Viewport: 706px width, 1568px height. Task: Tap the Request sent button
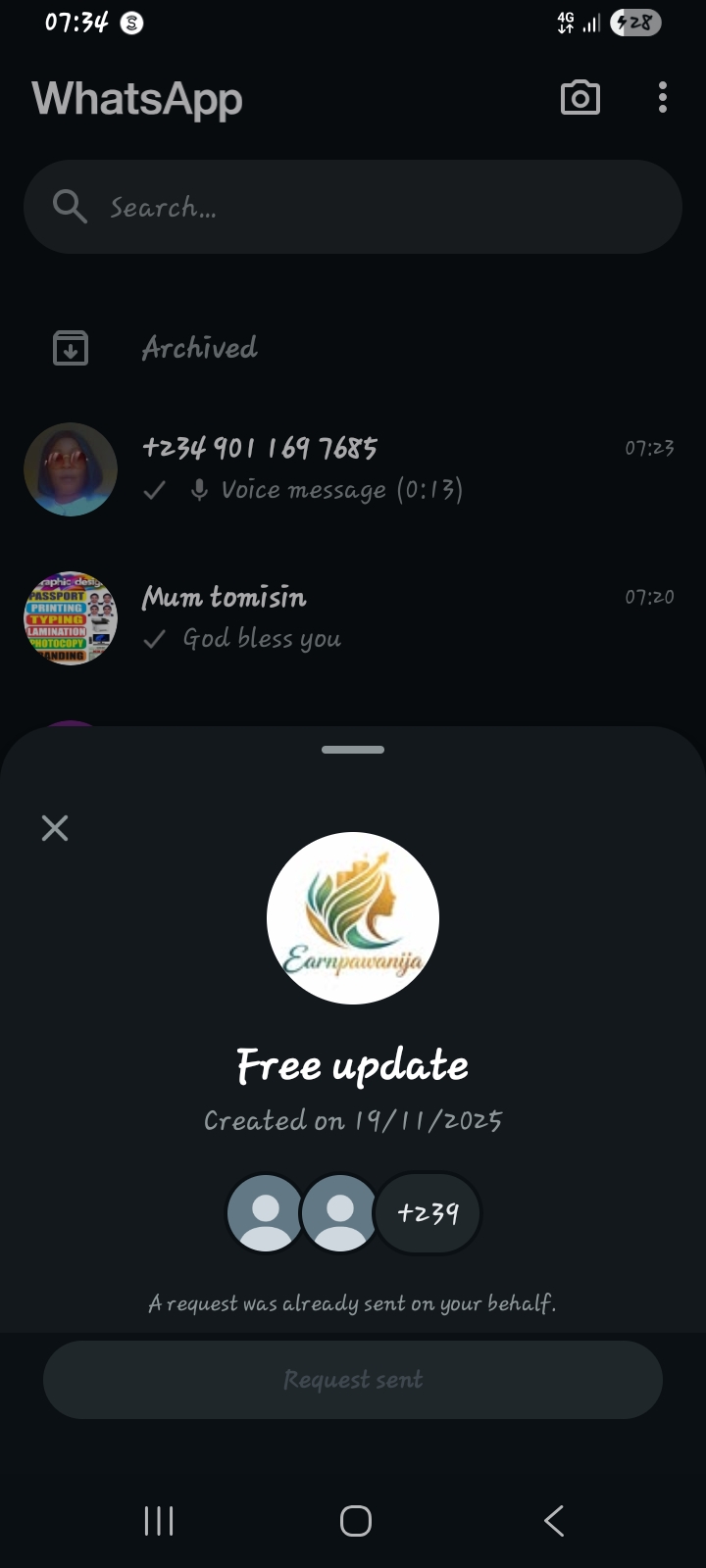(353, 1380)
